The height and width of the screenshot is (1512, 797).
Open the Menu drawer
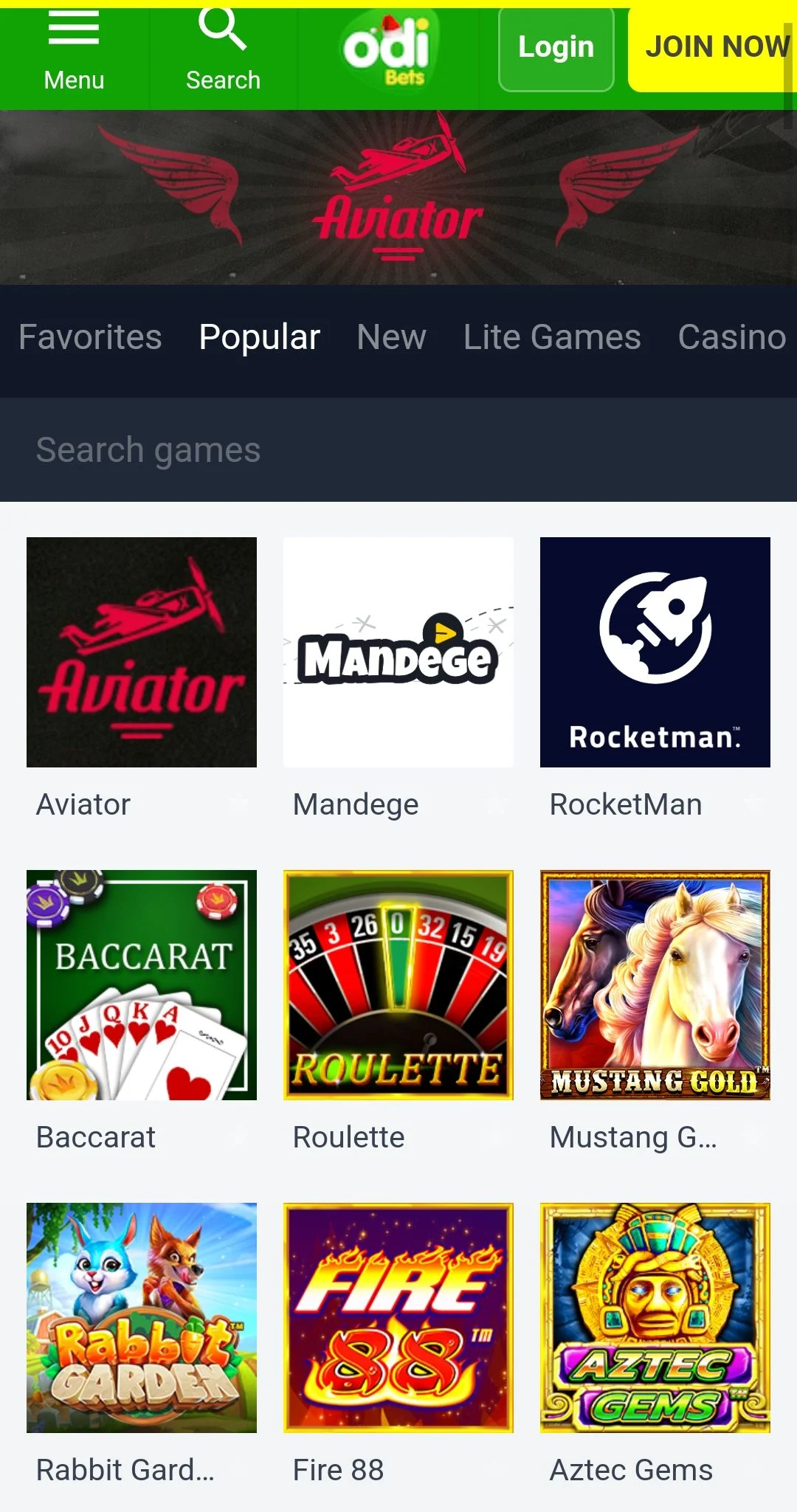coord(74,52)
